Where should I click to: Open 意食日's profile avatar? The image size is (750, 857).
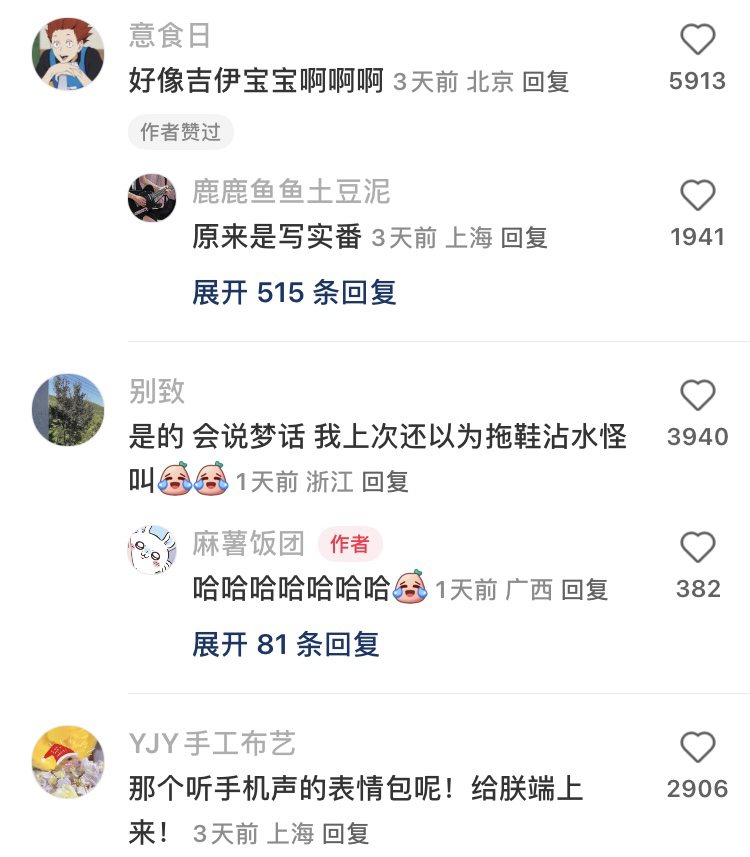point(68,54)
